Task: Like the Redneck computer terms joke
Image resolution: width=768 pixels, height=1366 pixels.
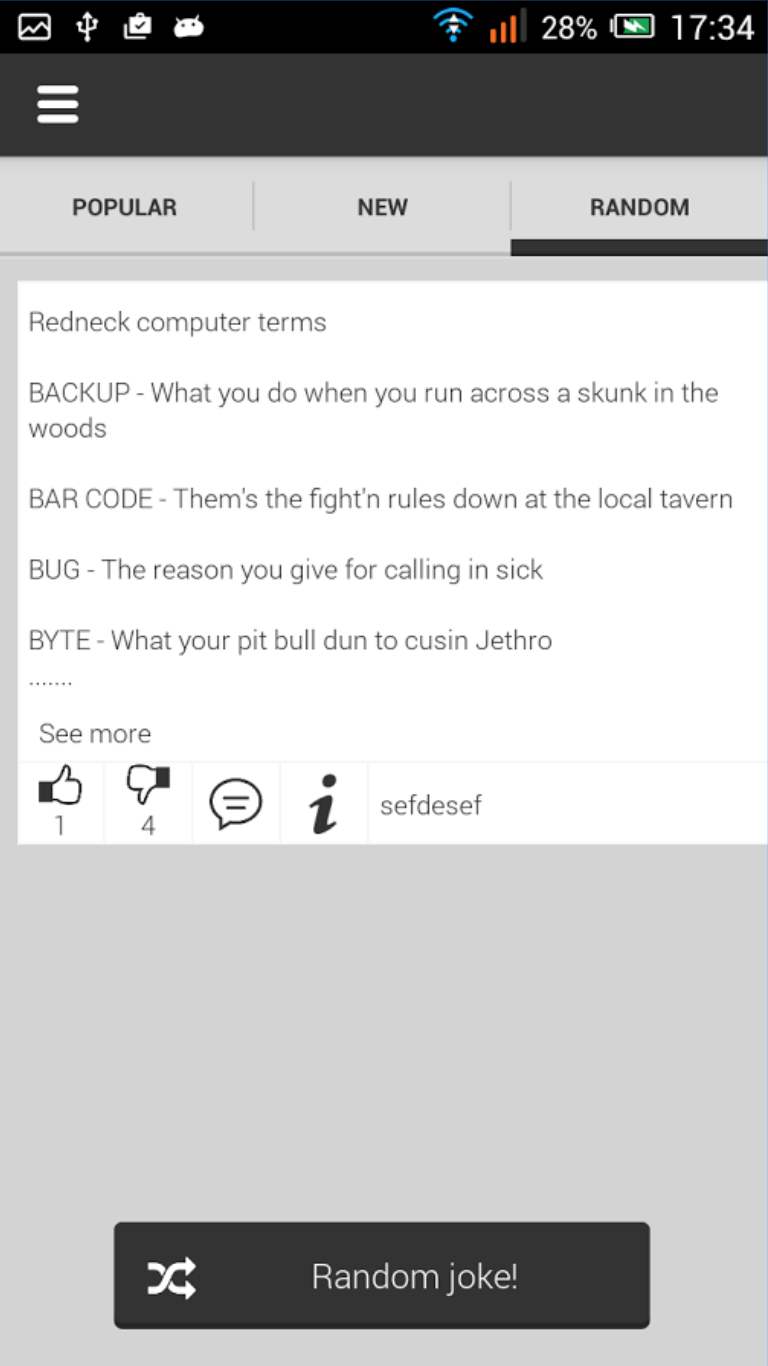Action: 60,802
